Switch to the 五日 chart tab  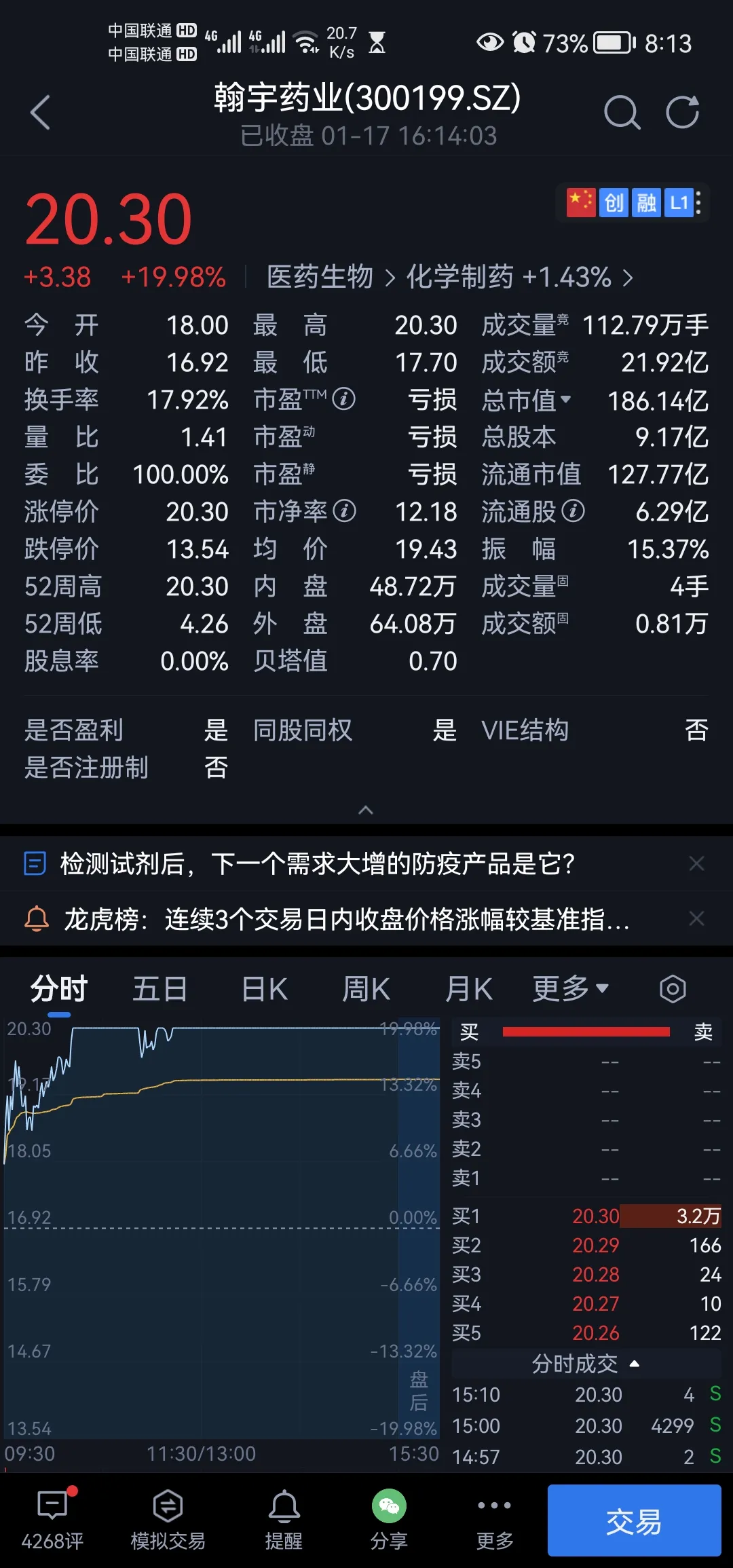tap(159, 989)
